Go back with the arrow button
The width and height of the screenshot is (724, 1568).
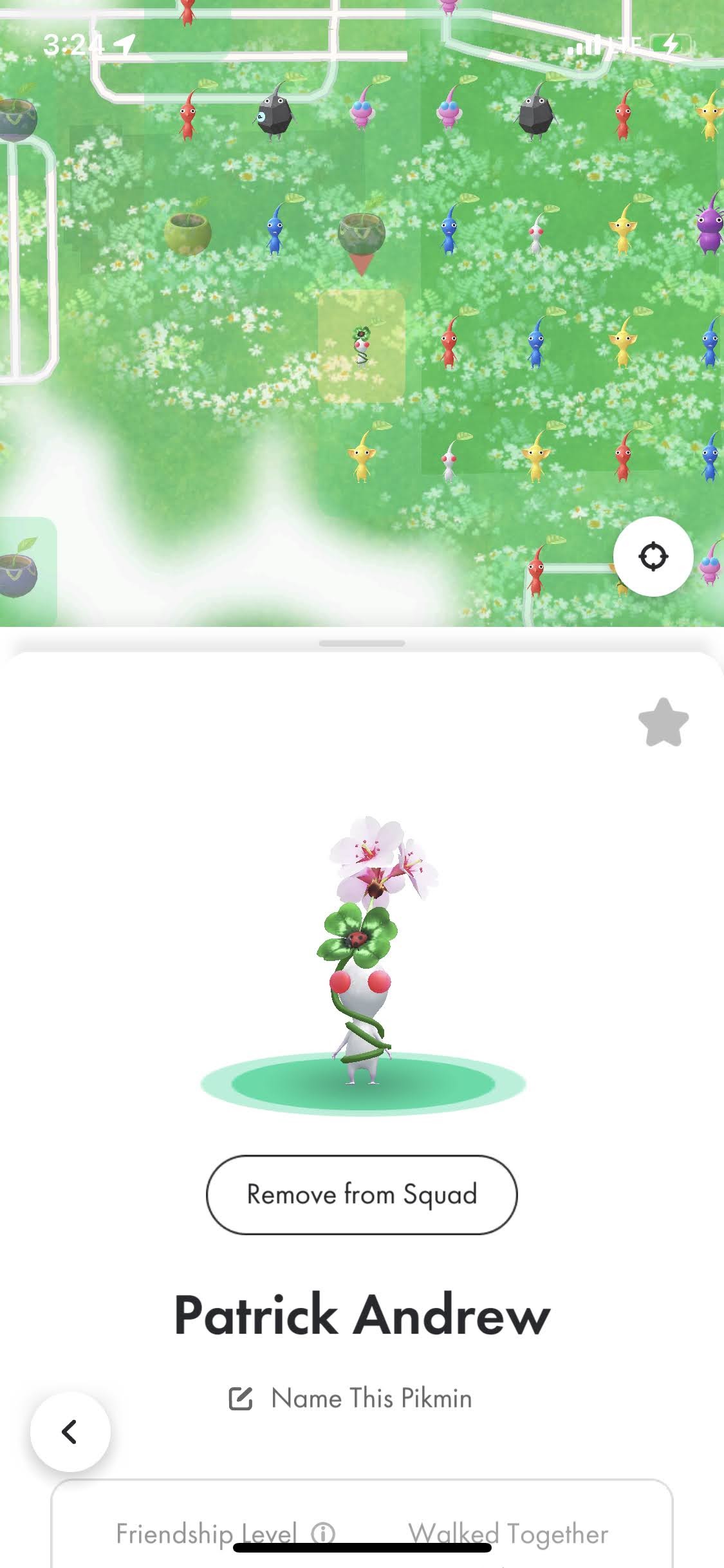(x=70, y=1432)
